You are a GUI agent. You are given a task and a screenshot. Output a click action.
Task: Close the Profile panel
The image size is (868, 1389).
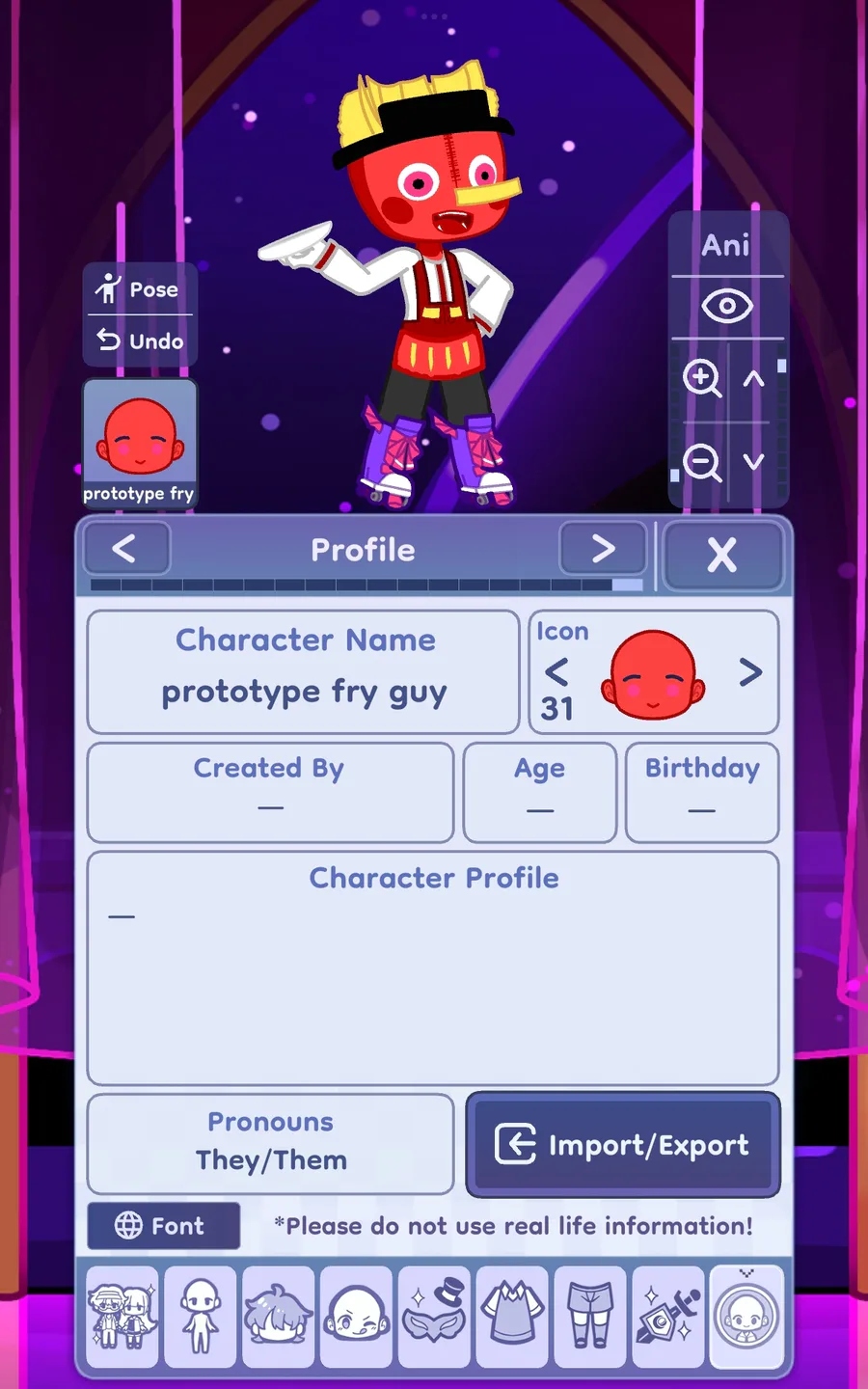pos(722,556)
